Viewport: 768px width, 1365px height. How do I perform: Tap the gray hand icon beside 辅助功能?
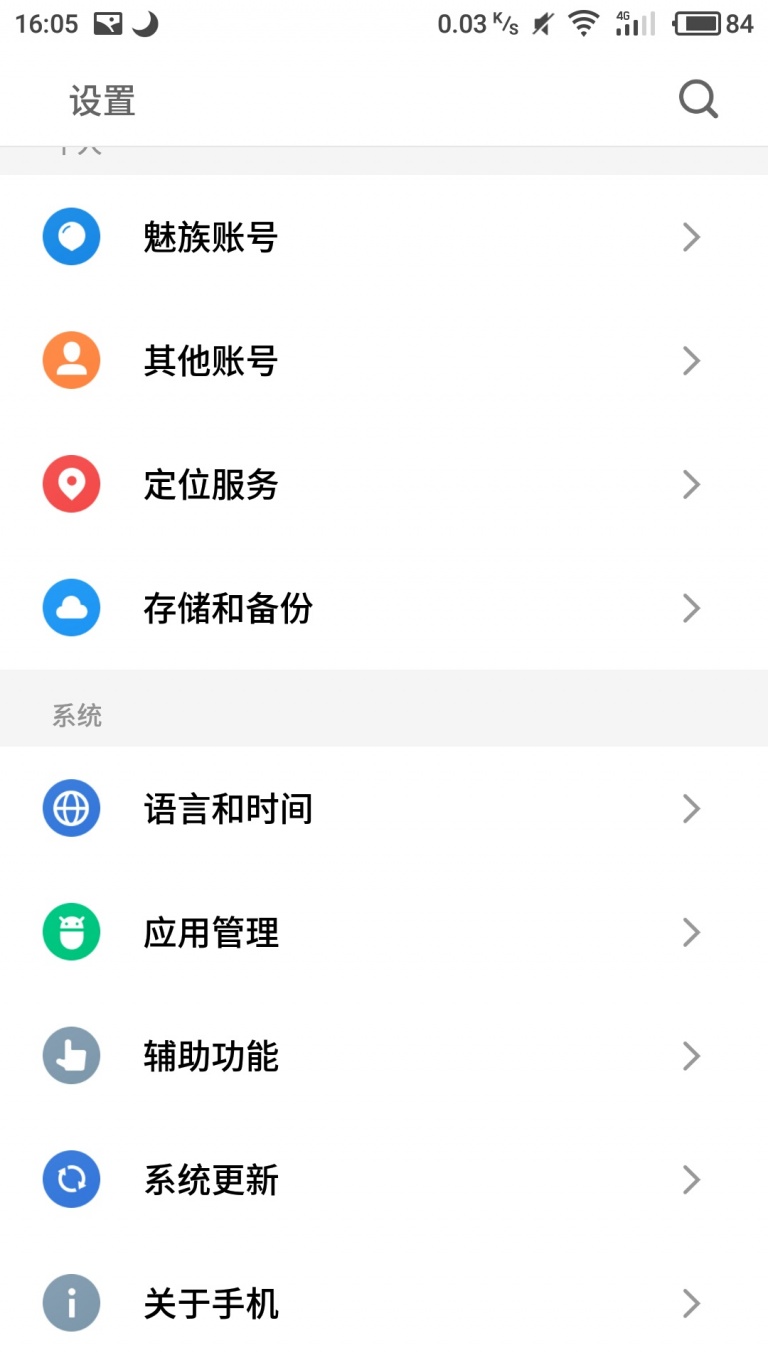point(71,1056)
